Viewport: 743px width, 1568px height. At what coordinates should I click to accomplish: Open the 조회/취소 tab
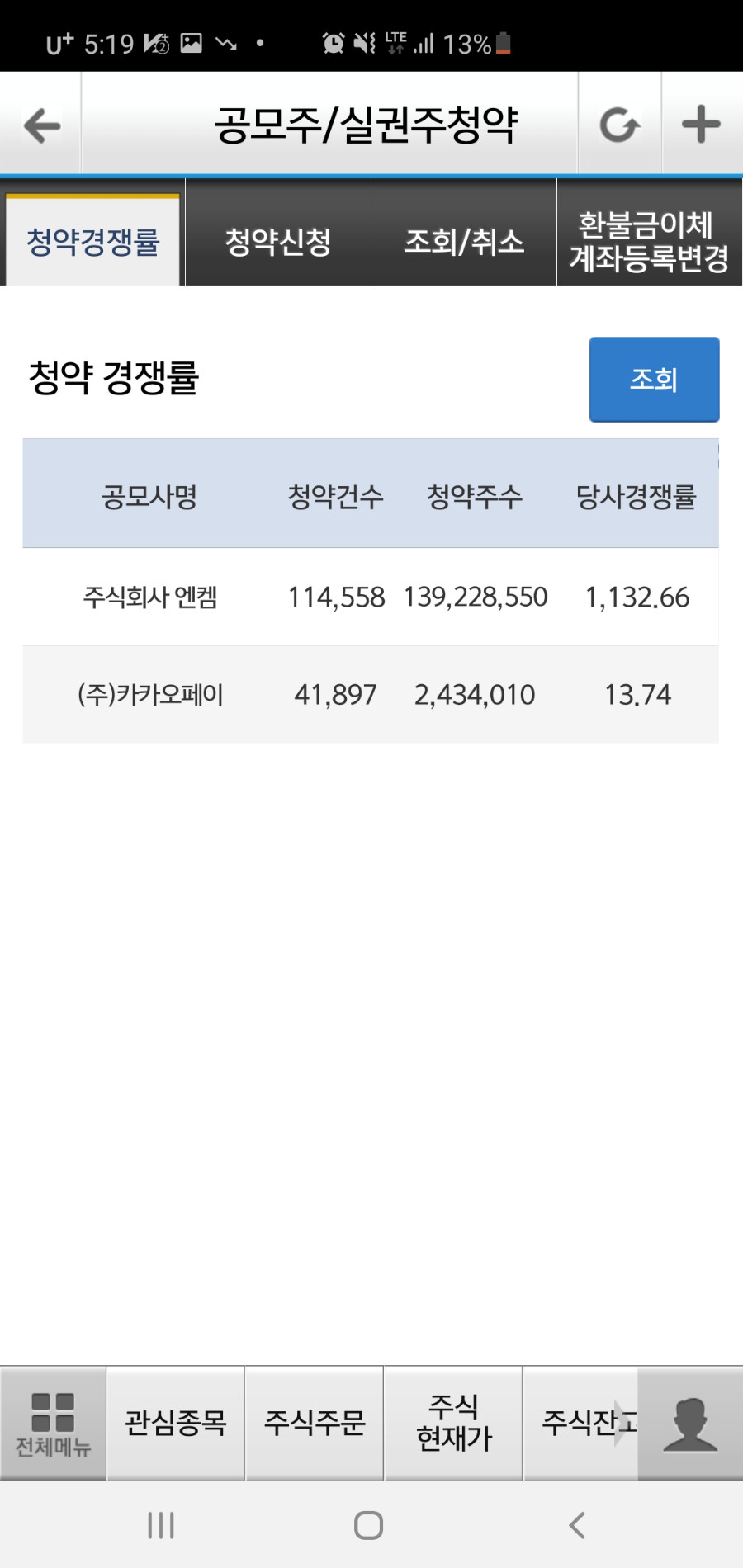tap(464, 242)
